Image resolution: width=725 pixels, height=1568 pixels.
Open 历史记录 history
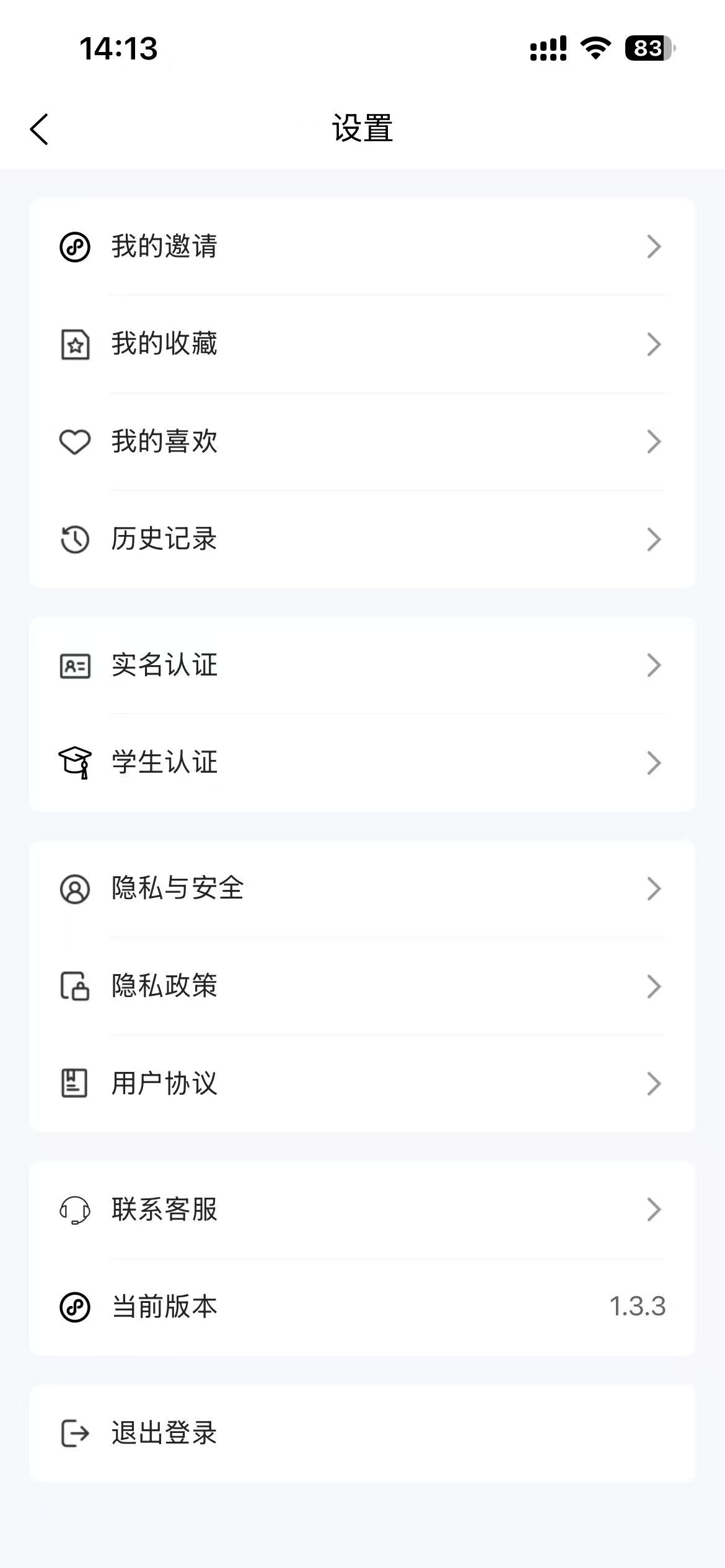click(x=362, y=539)
